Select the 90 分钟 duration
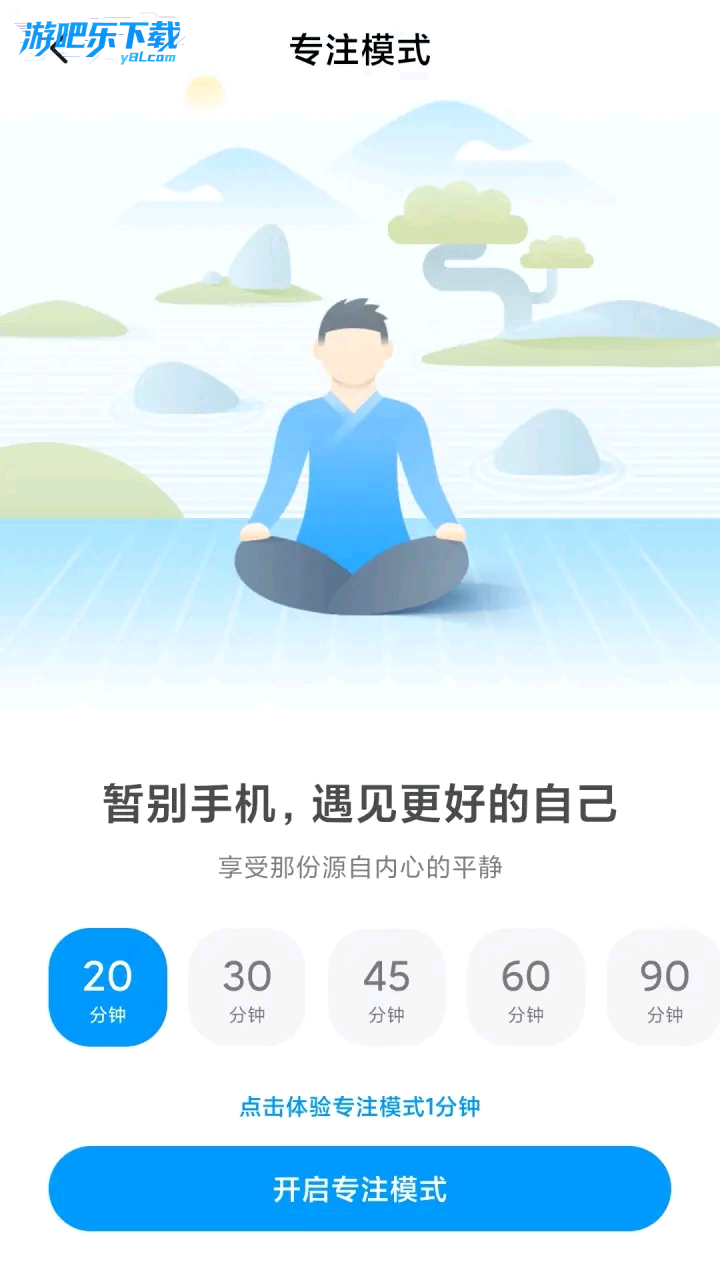Screen dimensions: 720x1280 [664, 987]
